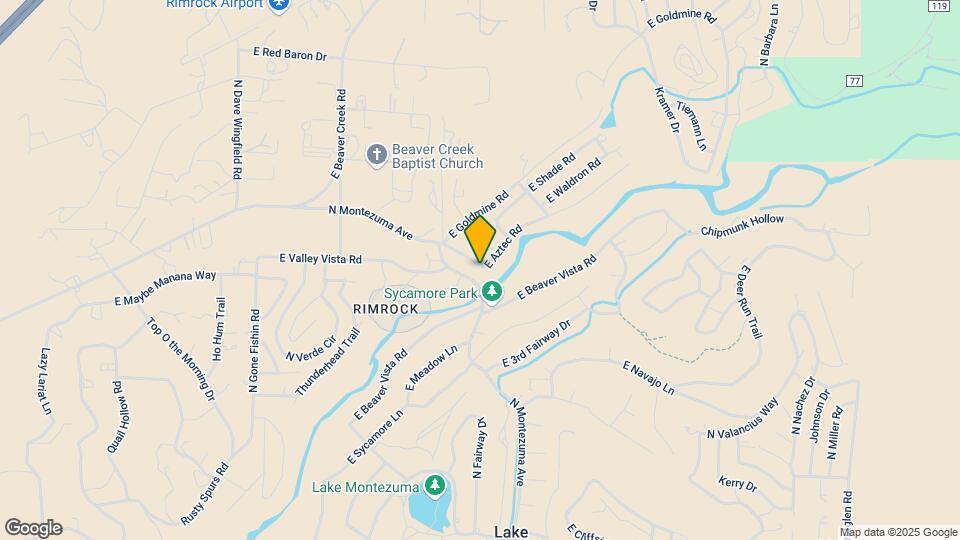
Task: Select the Rimrock Airport pin
Action: [x=280, y=5]
